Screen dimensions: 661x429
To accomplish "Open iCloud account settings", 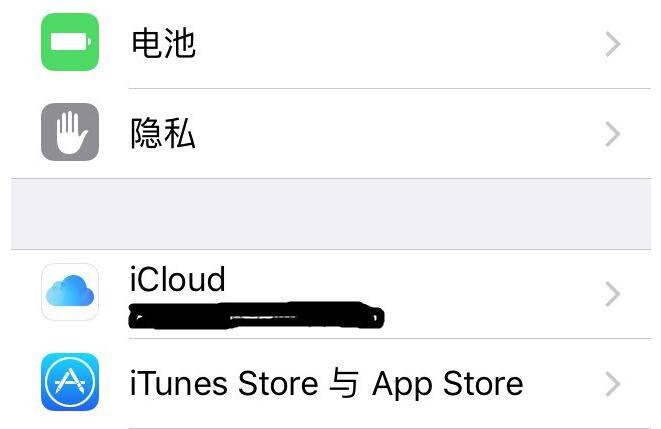I will click(x=330, y=294).
